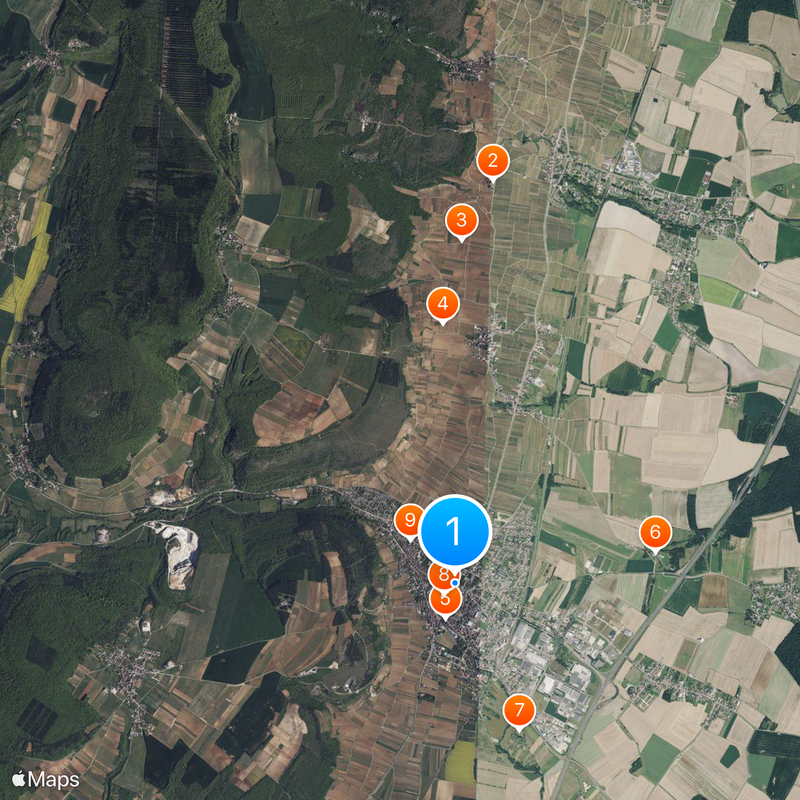Select the large blue pin number 1
Image resolution: width=800 pixels, height=800 pixels.
455,530
